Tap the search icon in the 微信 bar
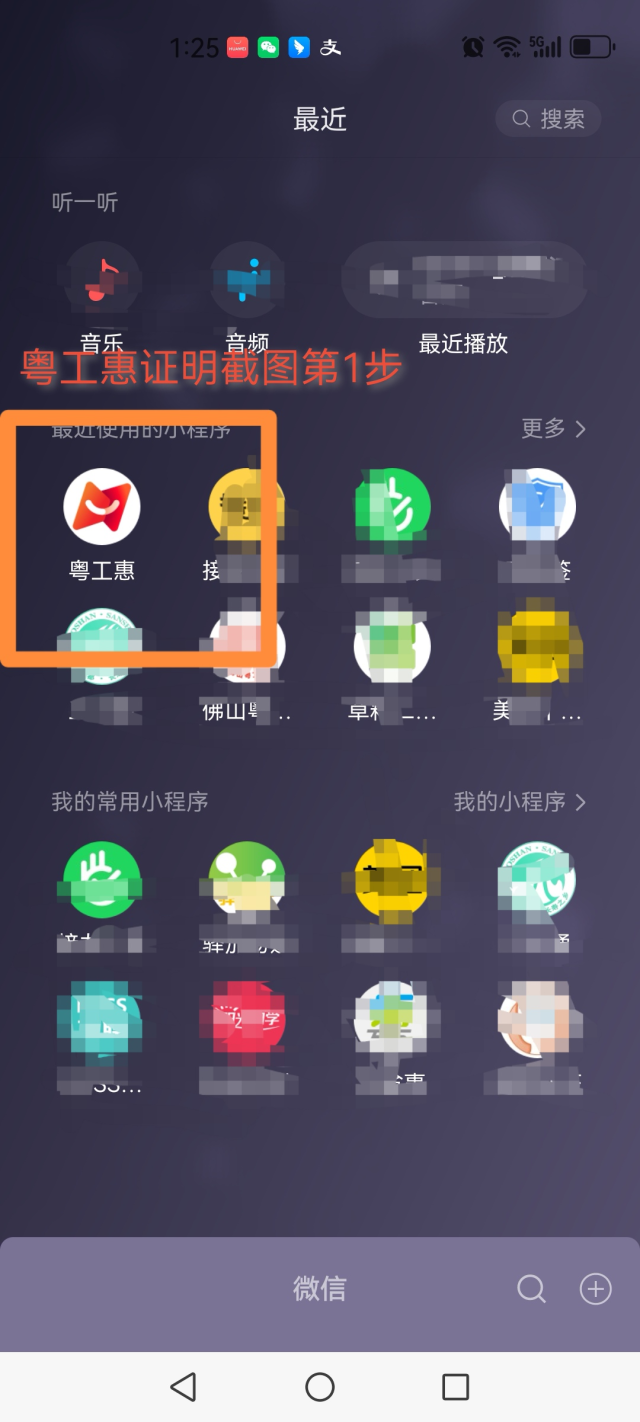 coord(531,1289)
